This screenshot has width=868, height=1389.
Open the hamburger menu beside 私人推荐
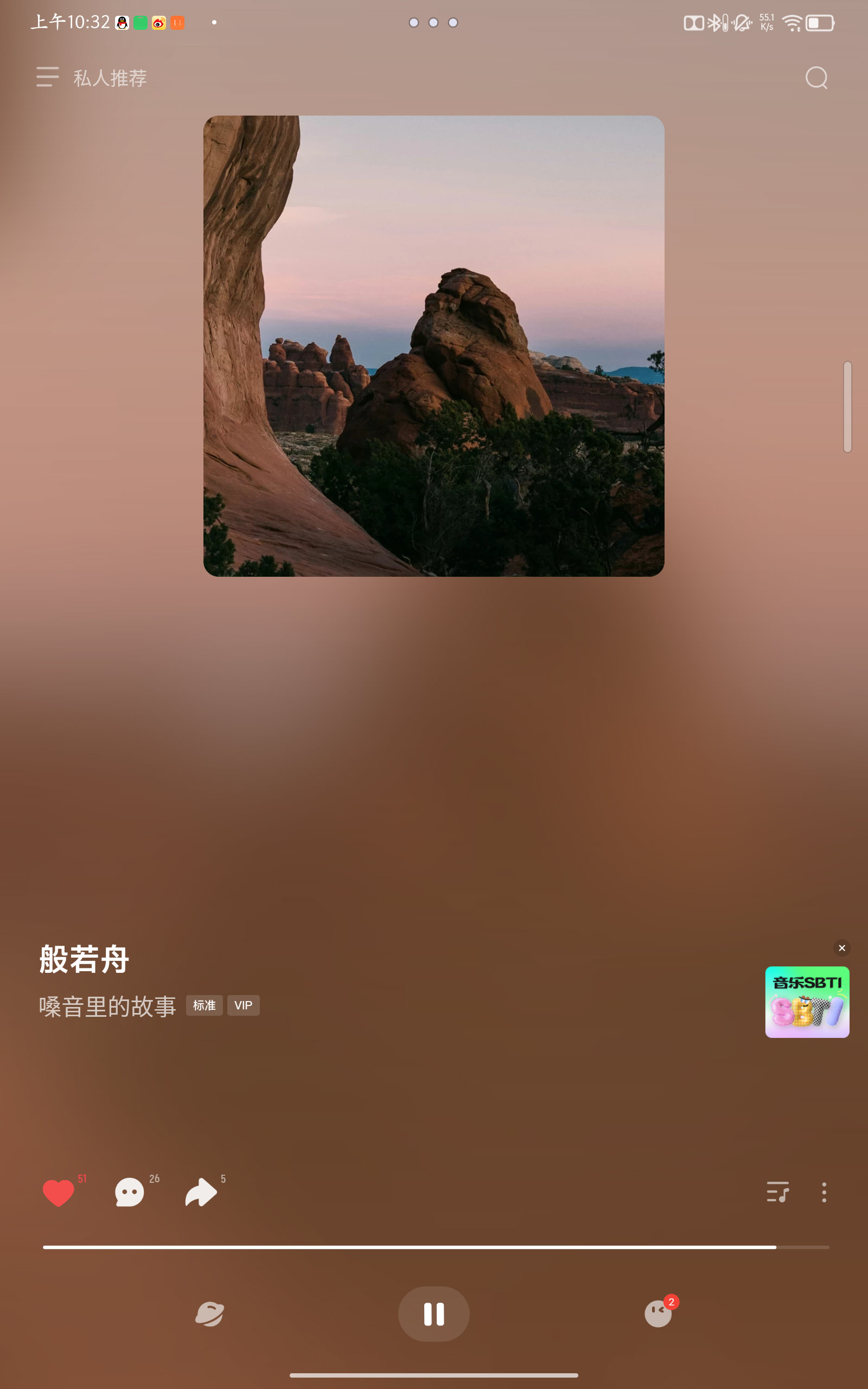point(48,77)
